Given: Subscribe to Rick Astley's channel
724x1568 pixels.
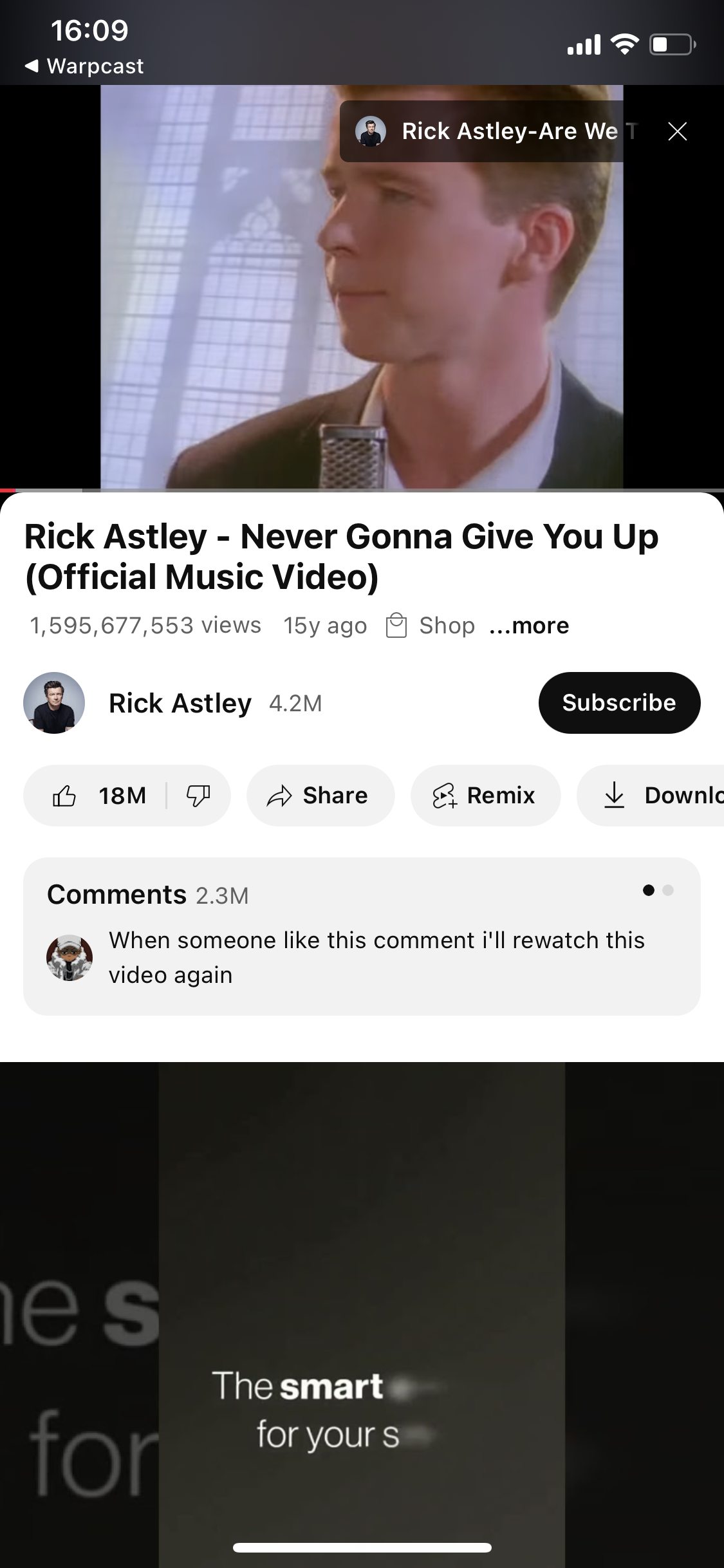Looking at the screenshot, I should [x=618, y=703].
